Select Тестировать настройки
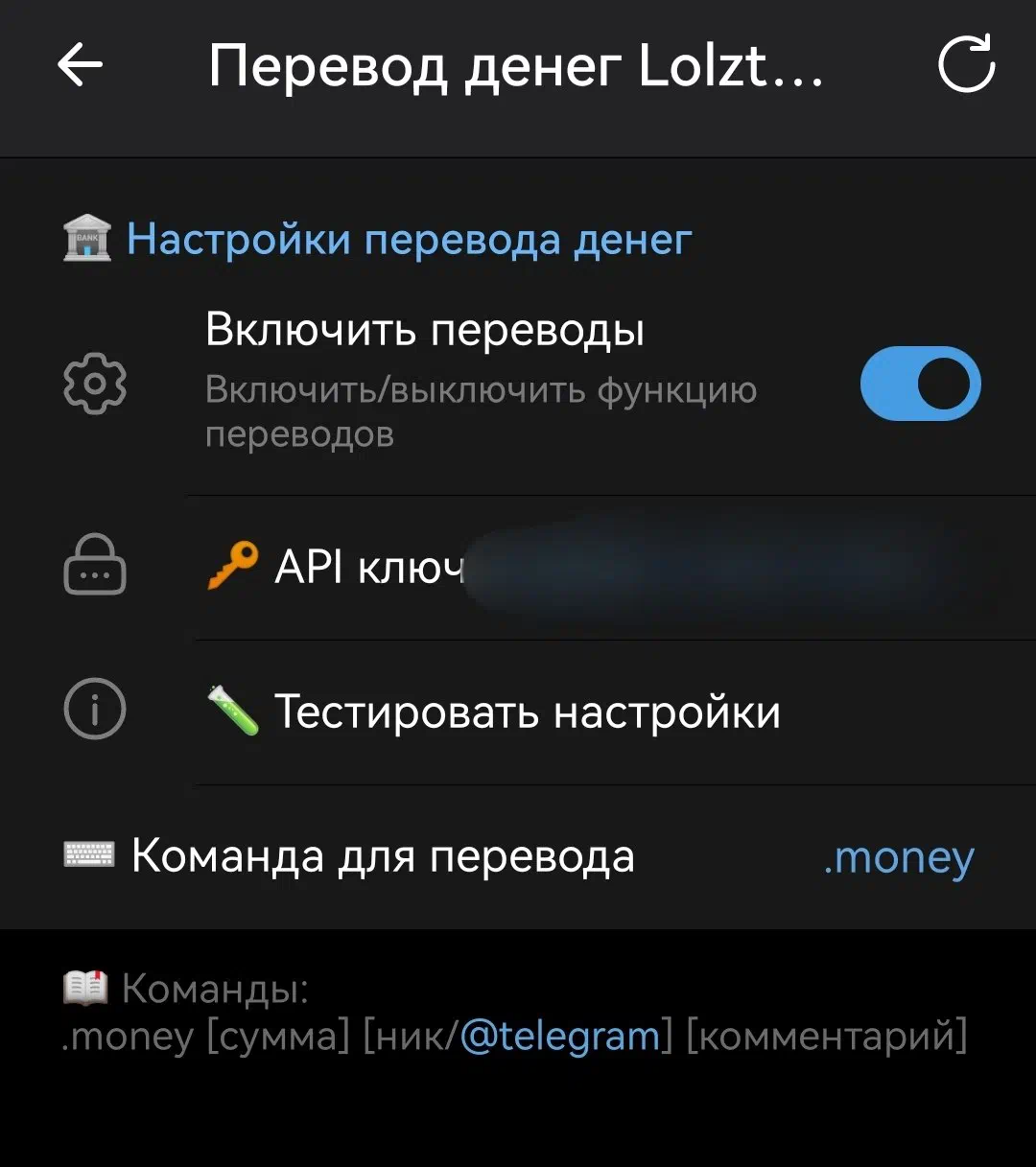Screen dimensions: 1036x1167 click(x=527, y=712)
